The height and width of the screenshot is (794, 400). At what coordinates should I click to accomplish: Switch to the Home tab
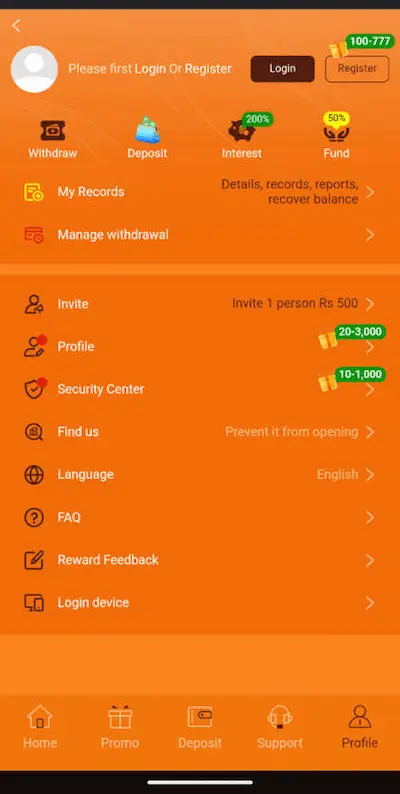[40, 727]
